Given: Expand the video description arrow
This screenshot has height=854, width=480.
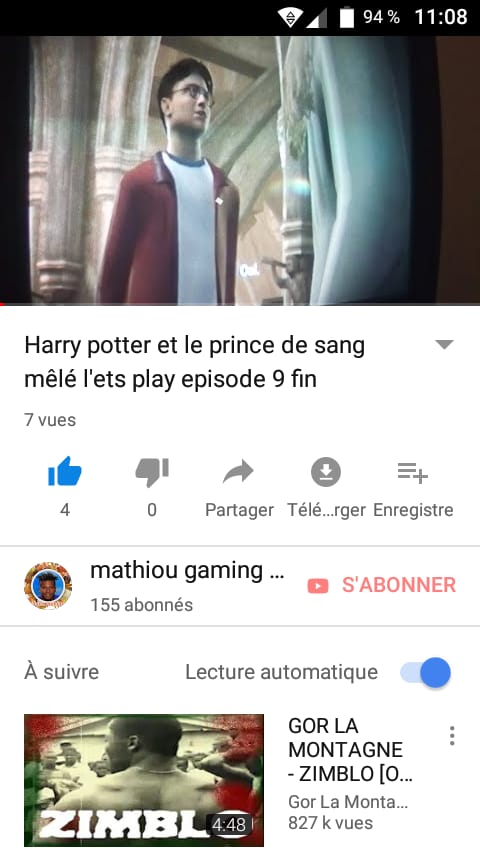Looking at the screenshot, I should [x=445, y=344].
